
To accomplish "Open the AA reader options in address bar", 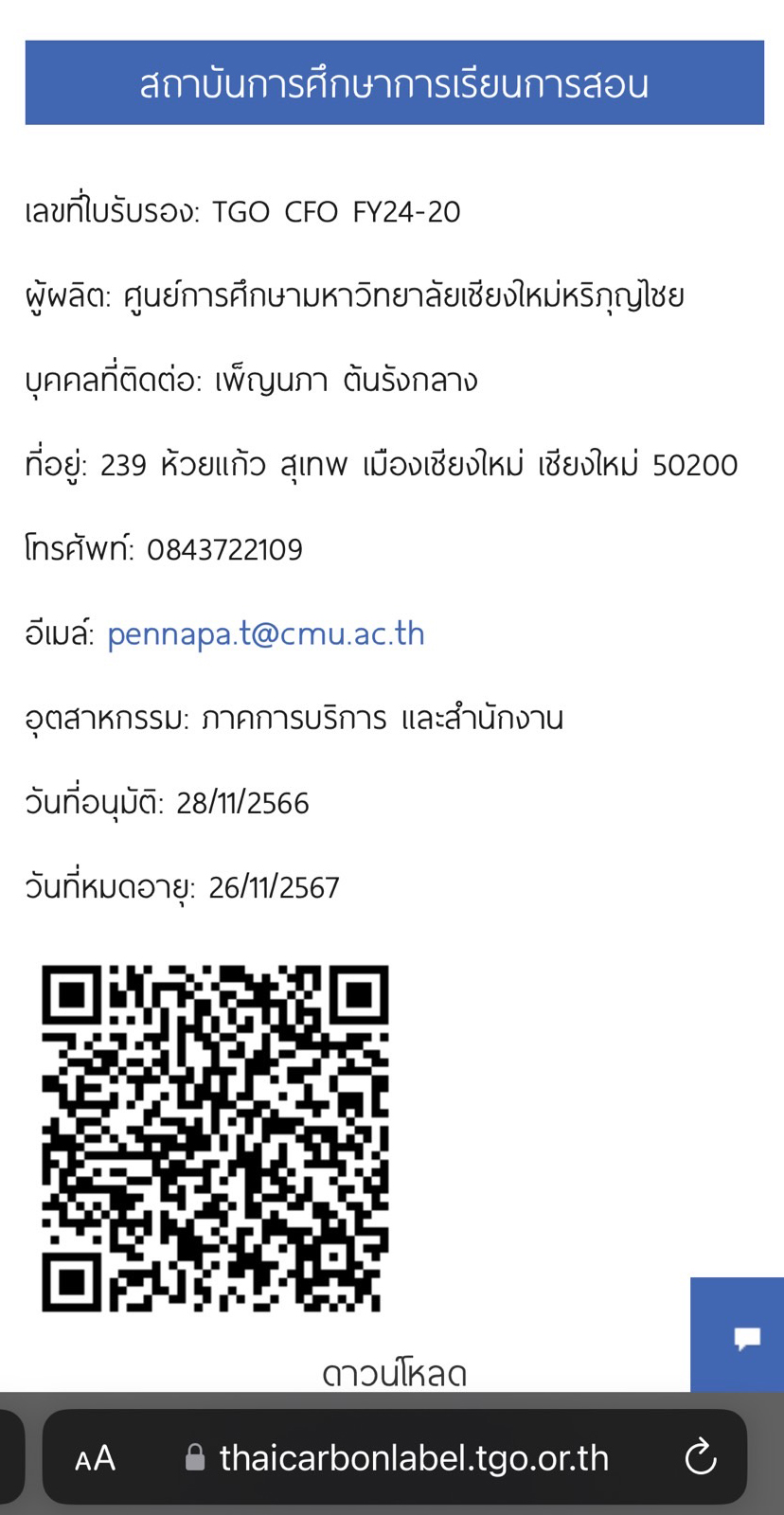I will pos(95,1458).
